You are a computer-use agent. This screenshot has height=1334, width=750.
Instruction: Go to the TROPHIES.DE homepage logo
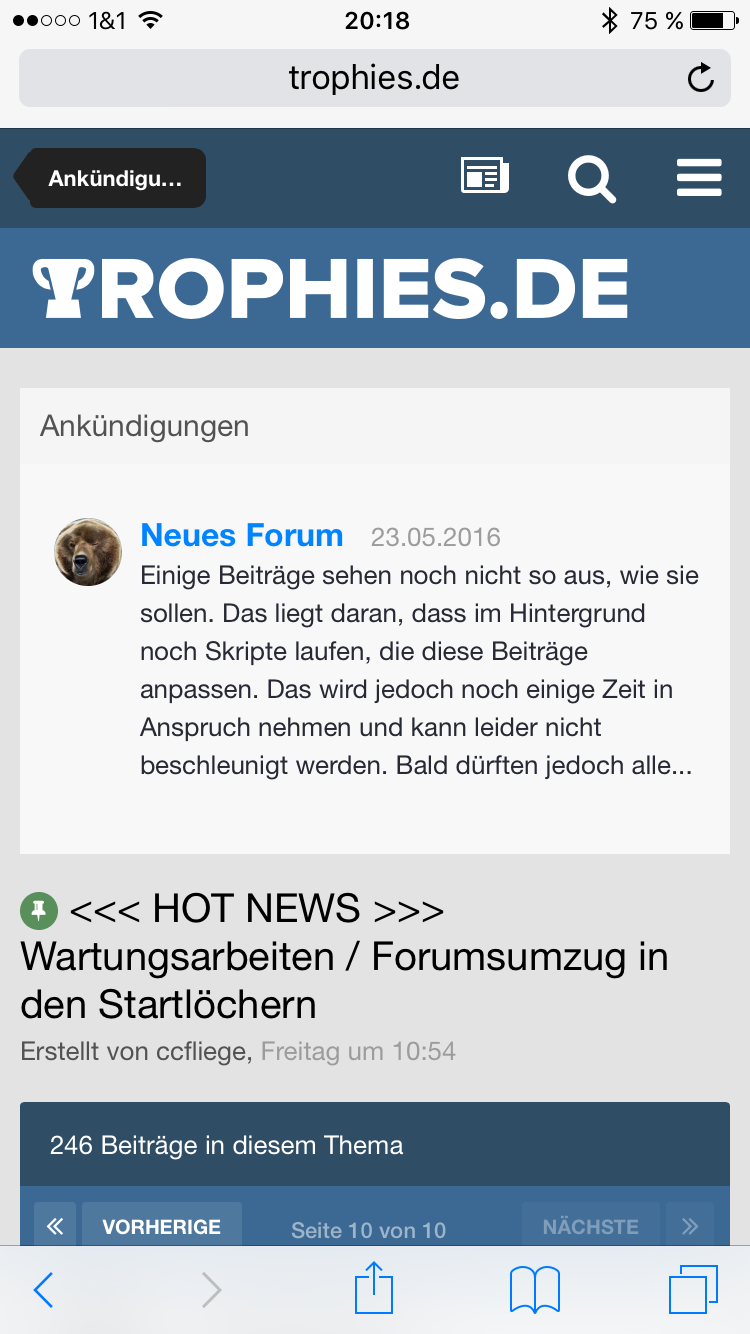pos(331,288)
